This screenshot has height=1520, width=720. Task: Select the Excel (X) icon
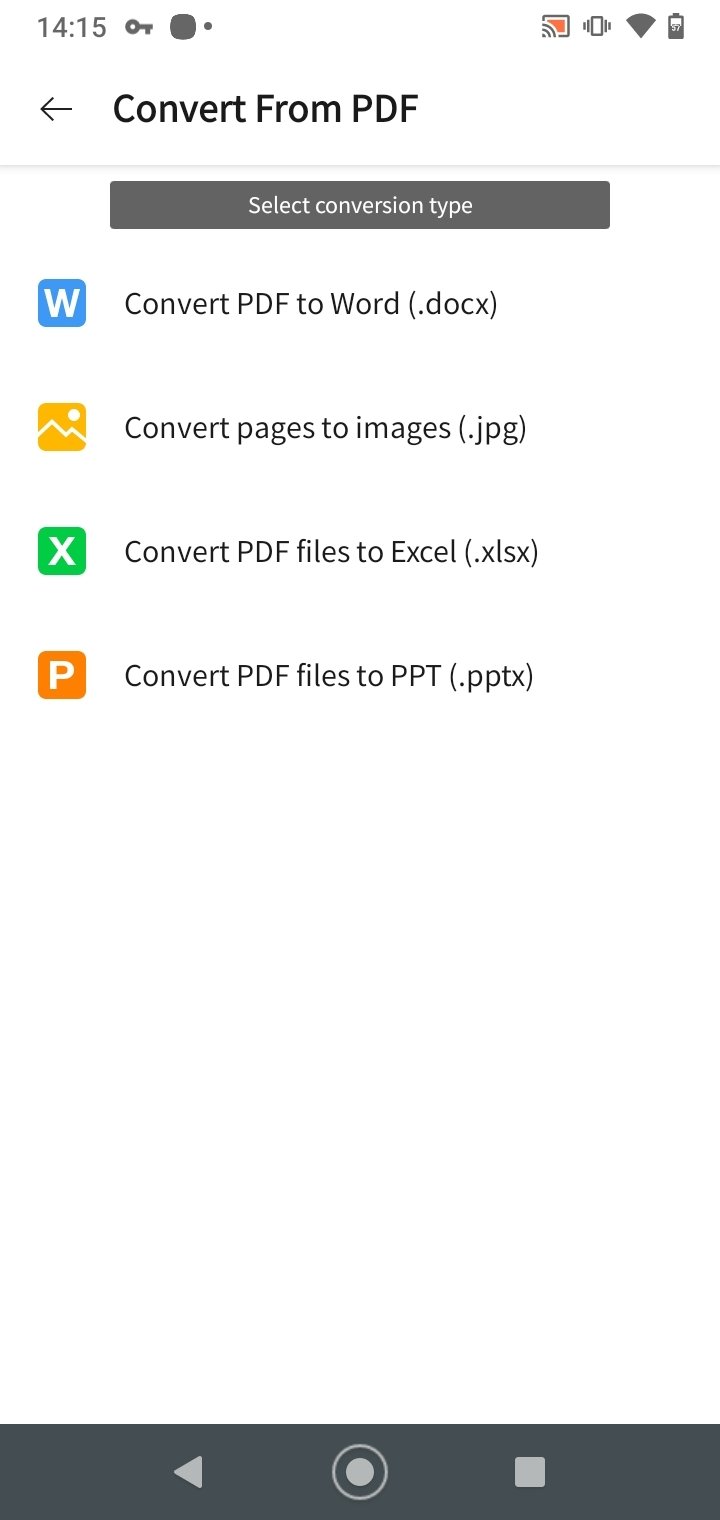point(61,551)
